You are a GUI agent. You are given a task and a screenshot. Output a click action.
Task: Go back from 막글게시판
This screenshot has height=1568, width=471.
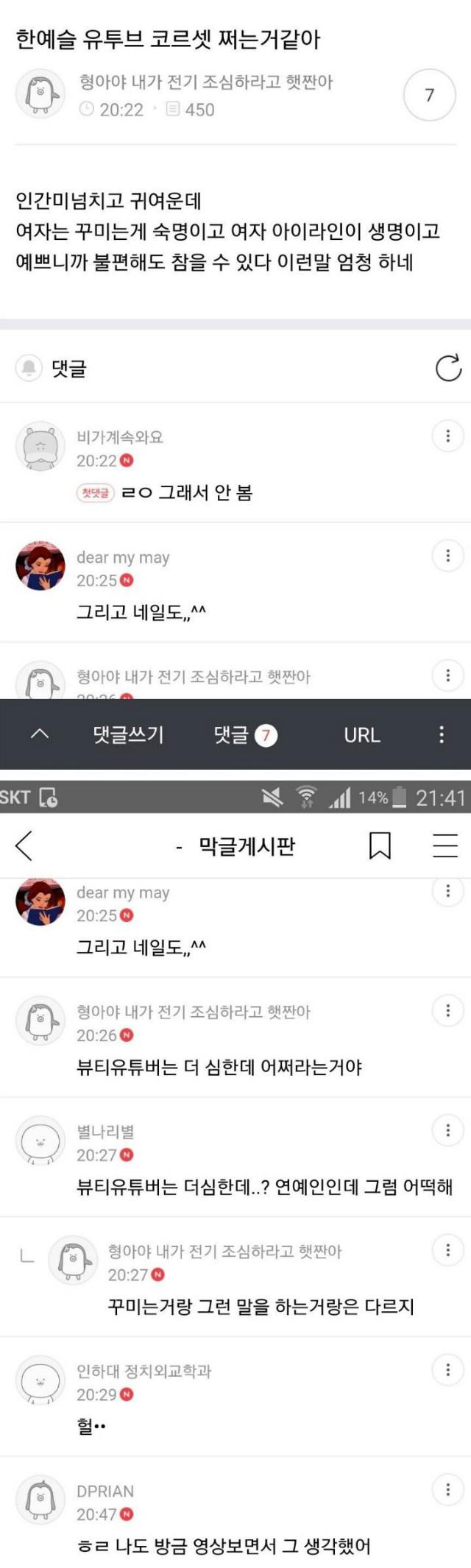(24, 845)
